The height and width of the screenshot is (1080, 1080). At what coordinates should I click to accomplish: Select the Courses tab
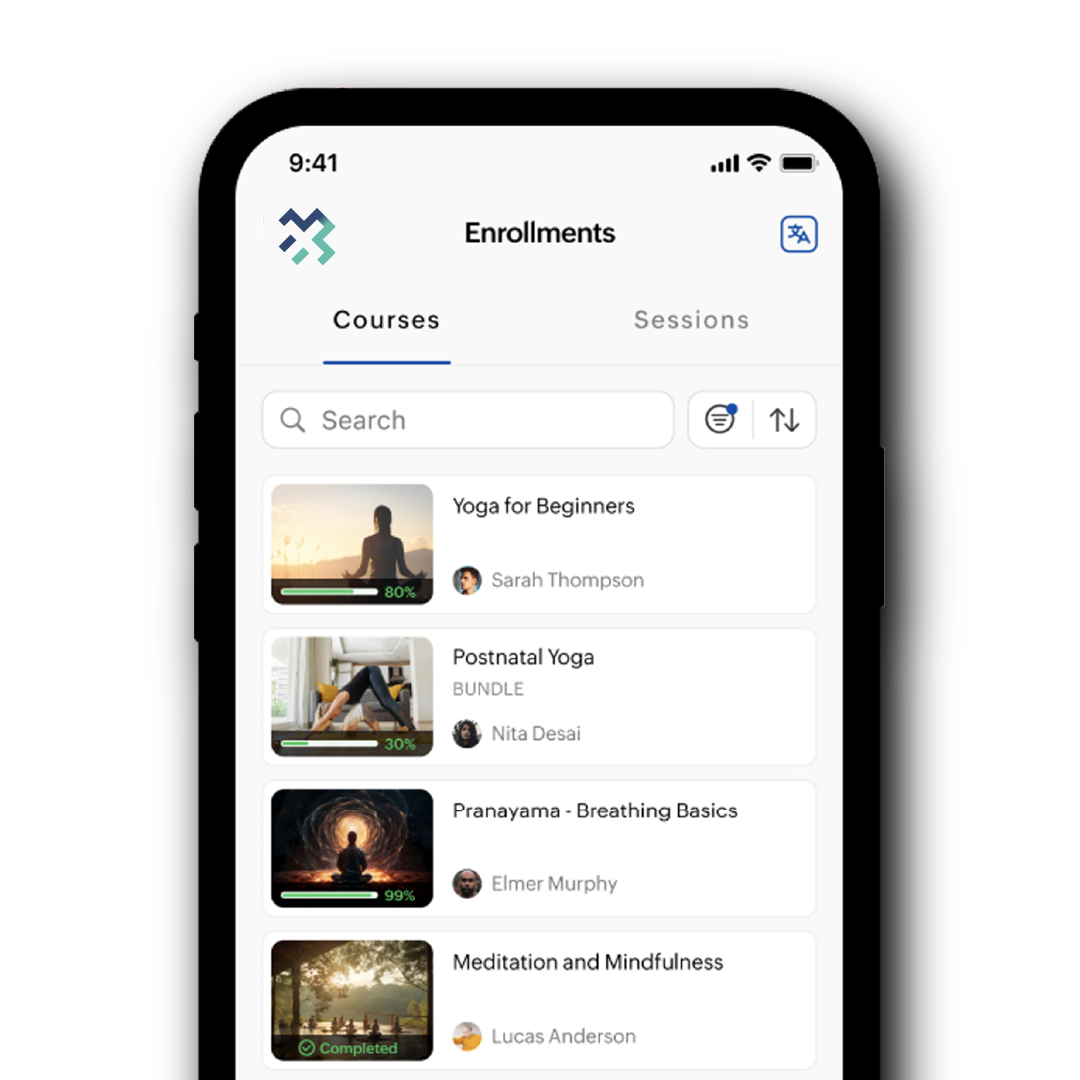pos(386,320)
